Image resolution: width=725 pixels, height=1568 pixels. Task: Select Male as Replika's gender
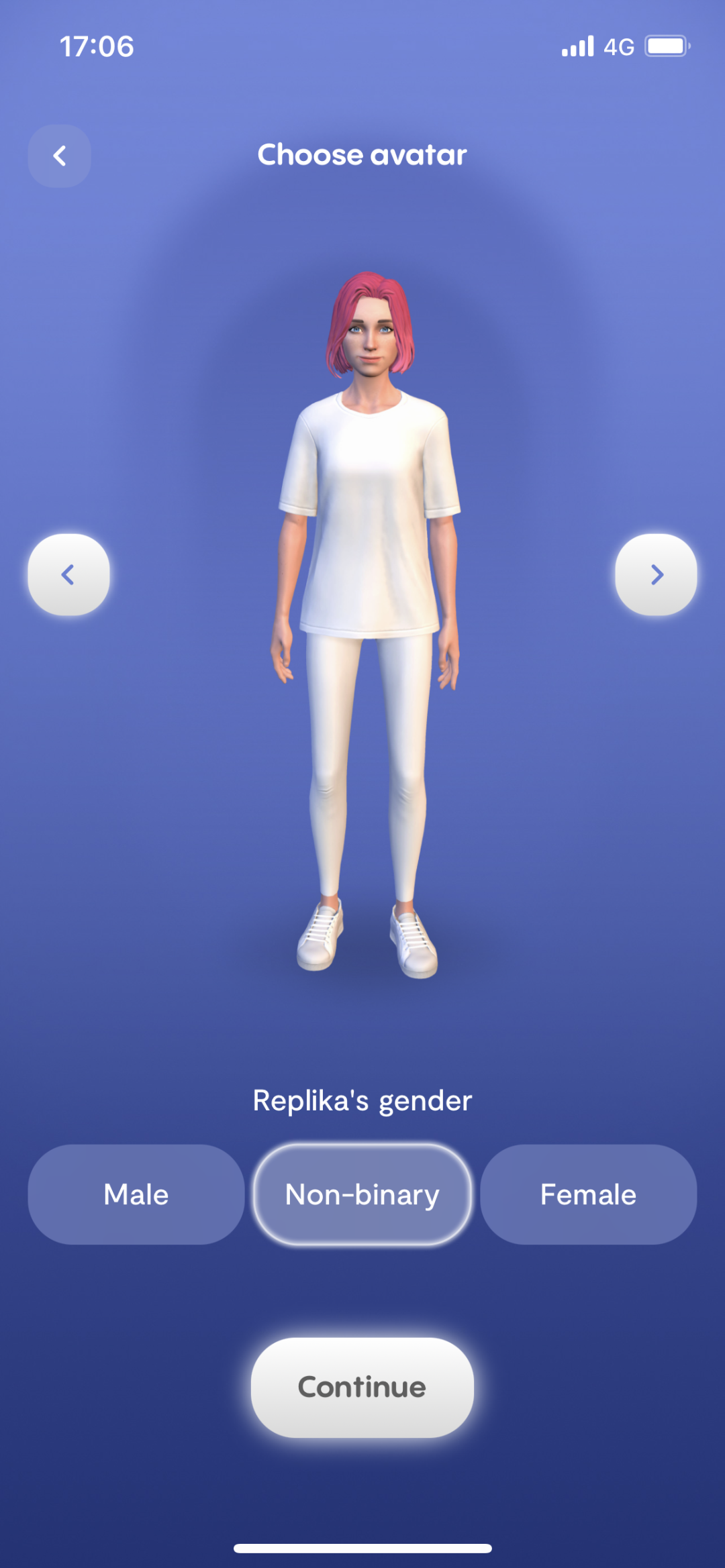(136, 1194)
